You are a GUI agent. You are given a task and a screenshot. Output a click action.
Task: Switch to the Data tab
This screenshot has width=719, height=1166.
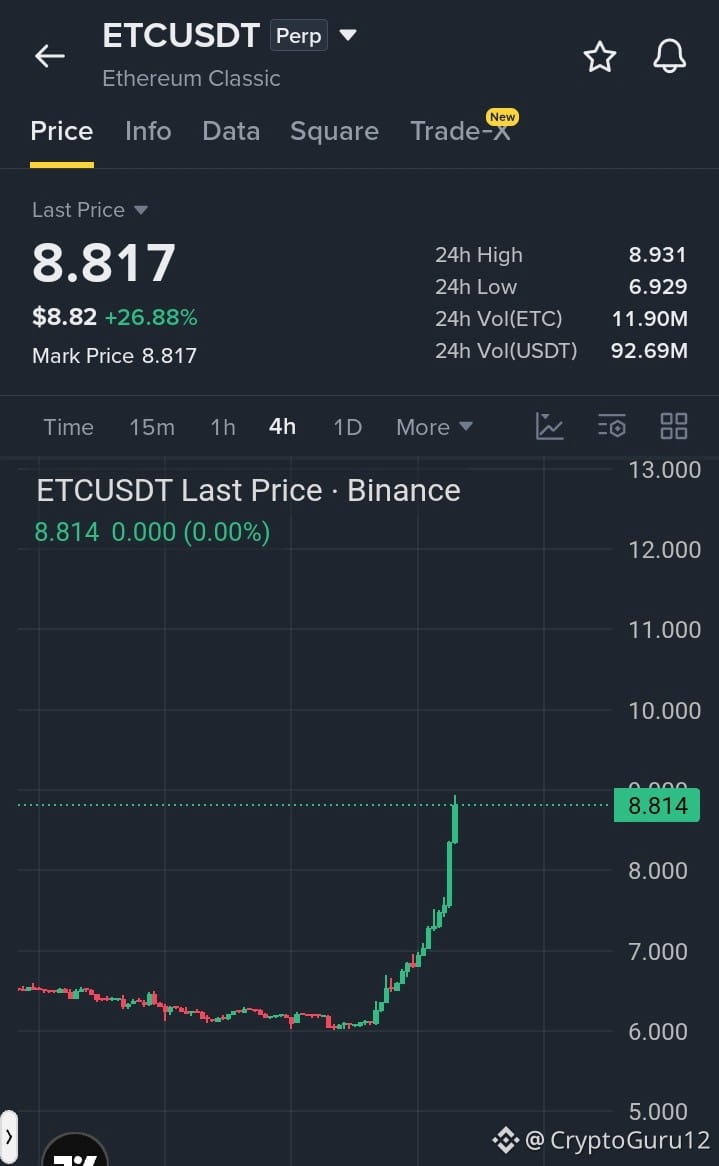[x=231, y=131]
